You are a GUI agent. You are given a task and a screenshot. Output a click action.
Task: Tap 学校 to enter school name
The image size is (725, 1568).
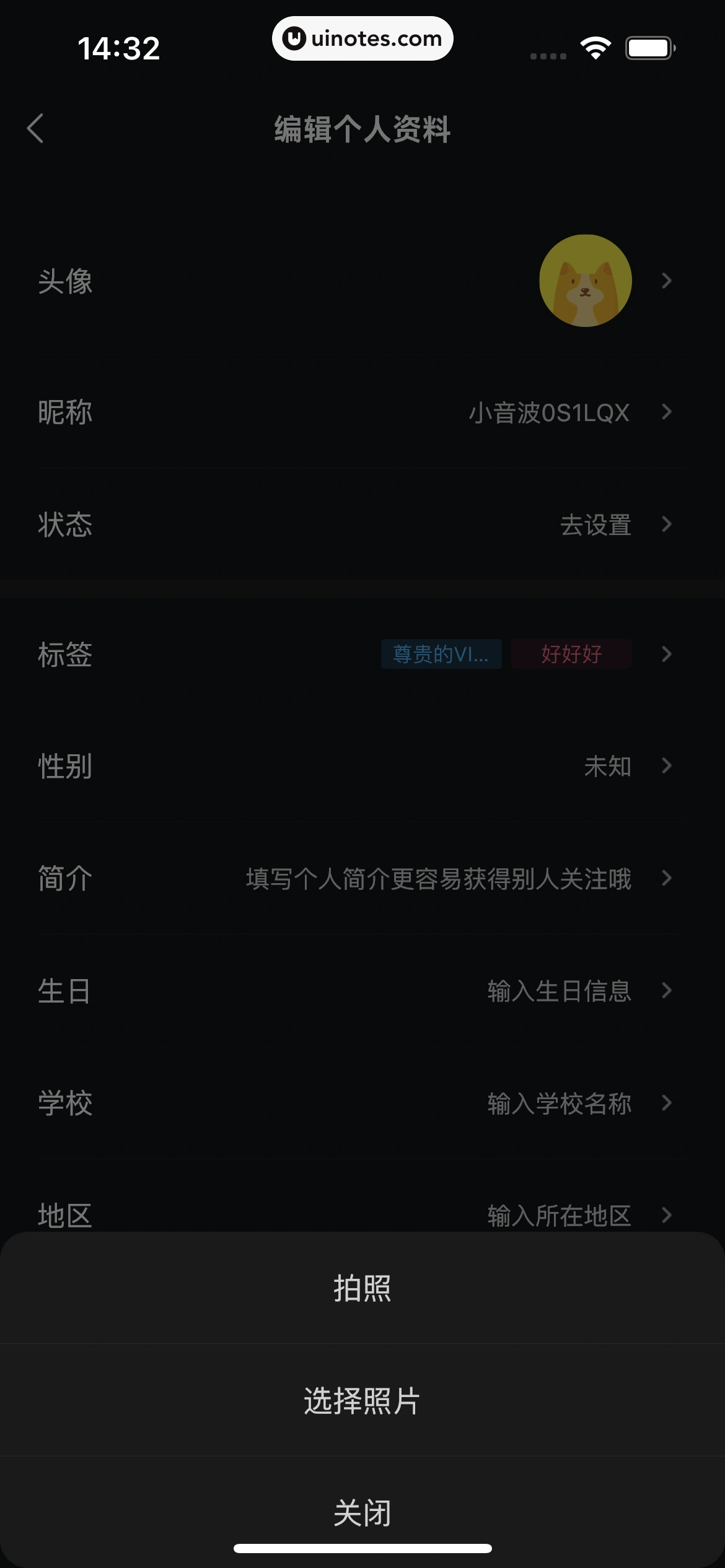pyautogui.click(x=558, y=1103)
